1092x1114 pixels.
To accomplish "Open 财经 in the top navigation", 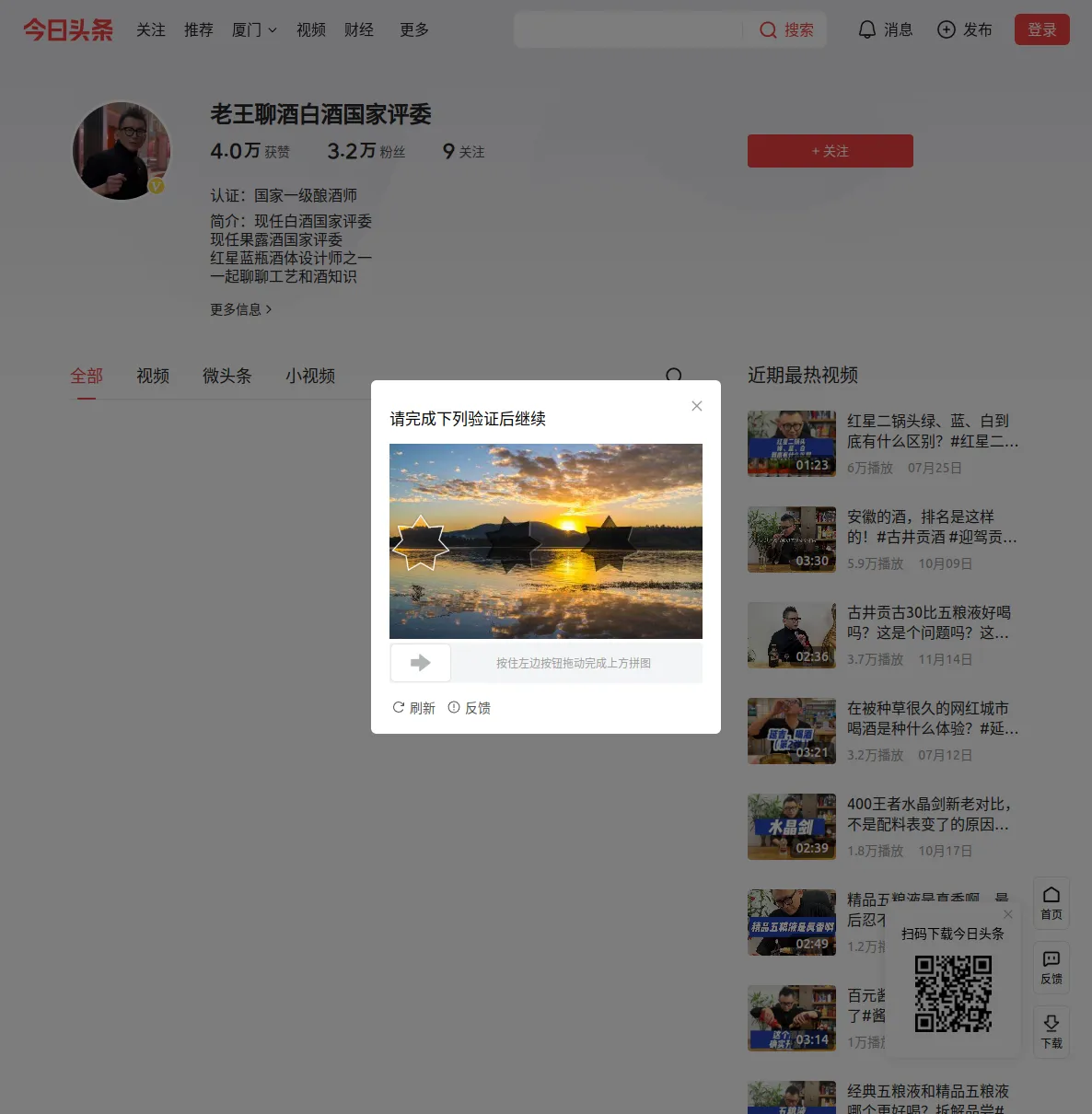I will tap(359, 29).
